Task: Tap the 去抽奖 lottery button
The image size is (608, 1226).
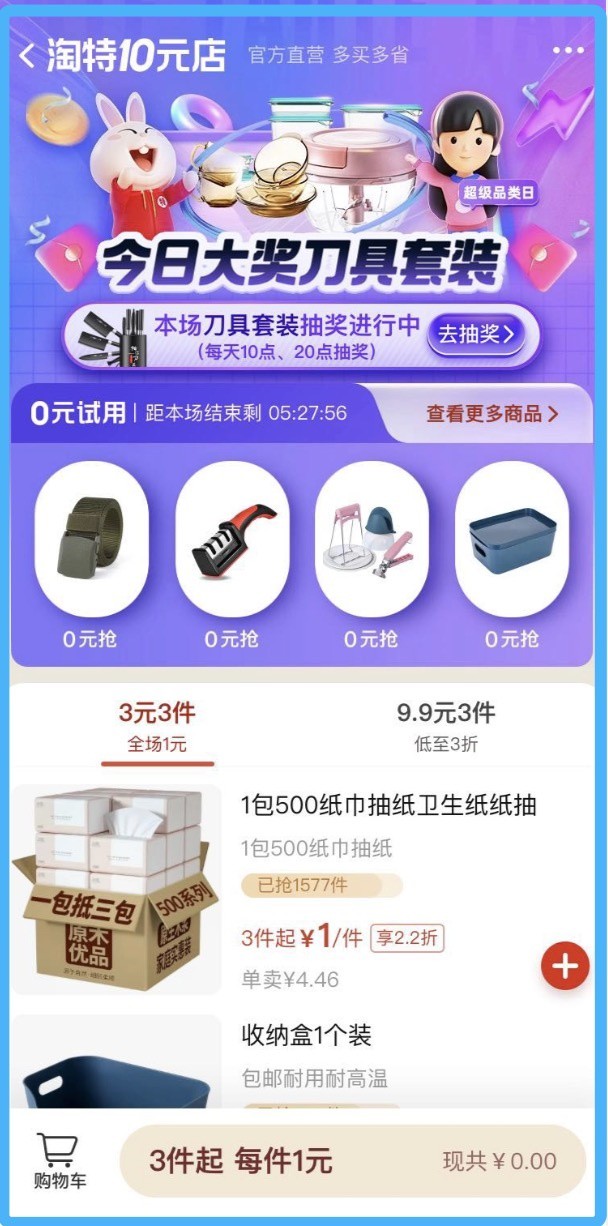Action: (x=477, y=334)
